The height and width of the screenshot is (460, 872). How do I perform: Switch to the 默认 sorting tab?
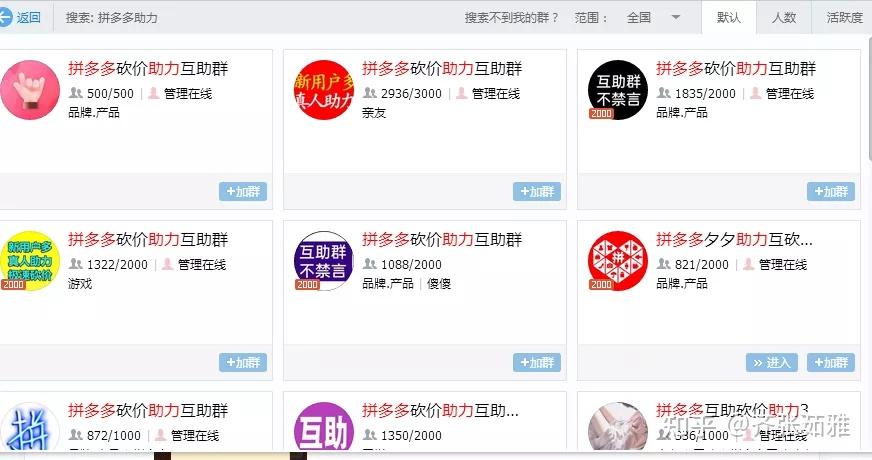pyautogui.click(x=728, y=17)
